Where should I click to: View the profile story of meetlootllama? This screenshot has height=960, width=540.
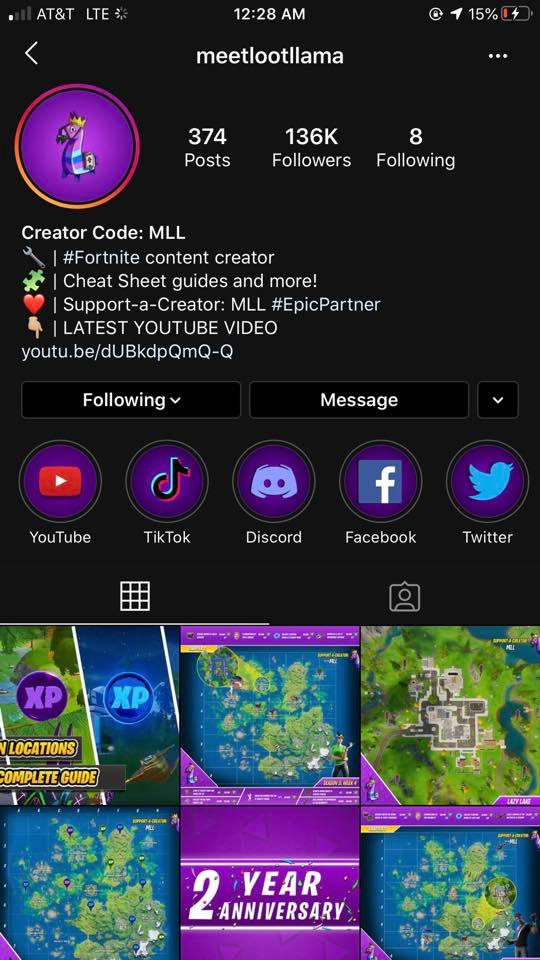pyautogui.click(x=77, y=146)
